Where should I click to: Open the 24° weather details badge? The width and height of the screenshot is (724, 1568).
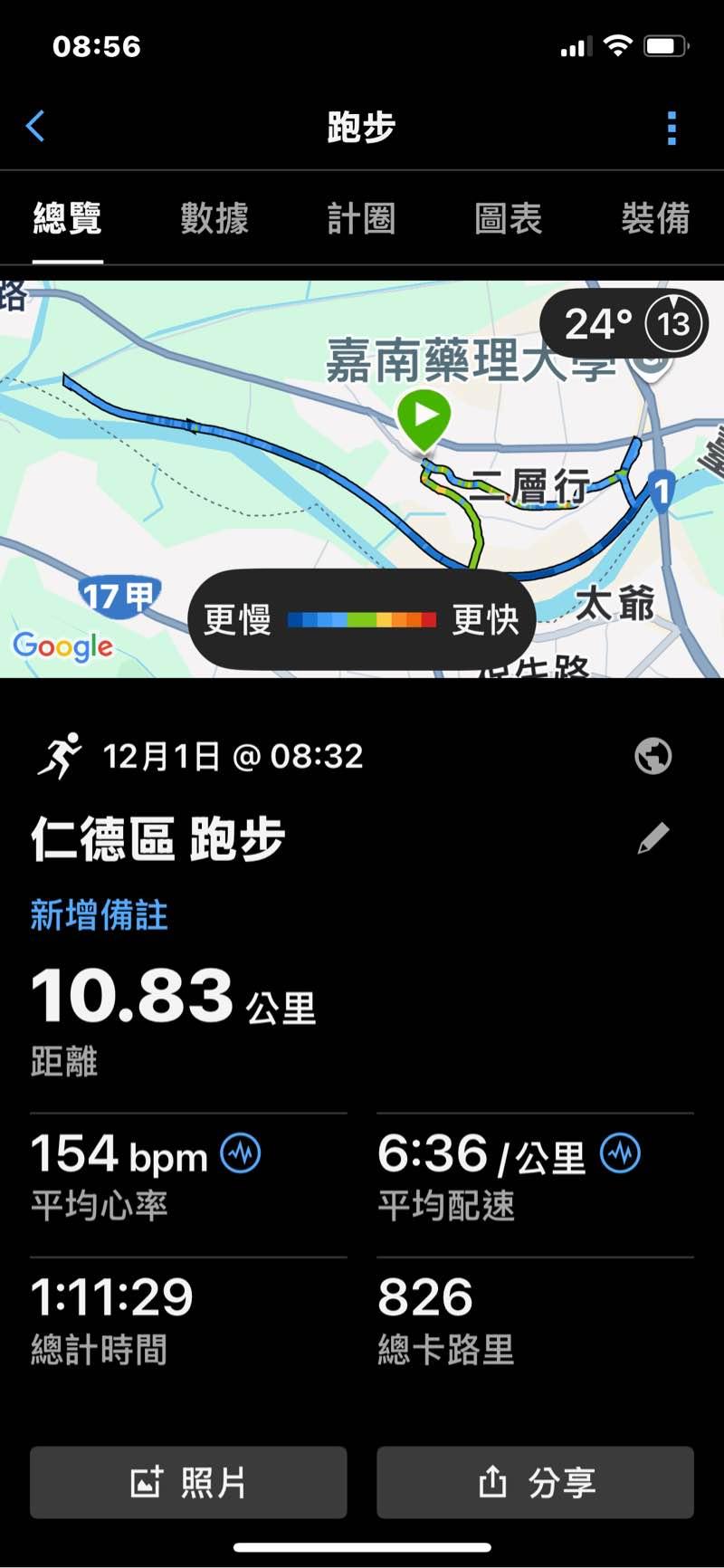tap(624, 323)
